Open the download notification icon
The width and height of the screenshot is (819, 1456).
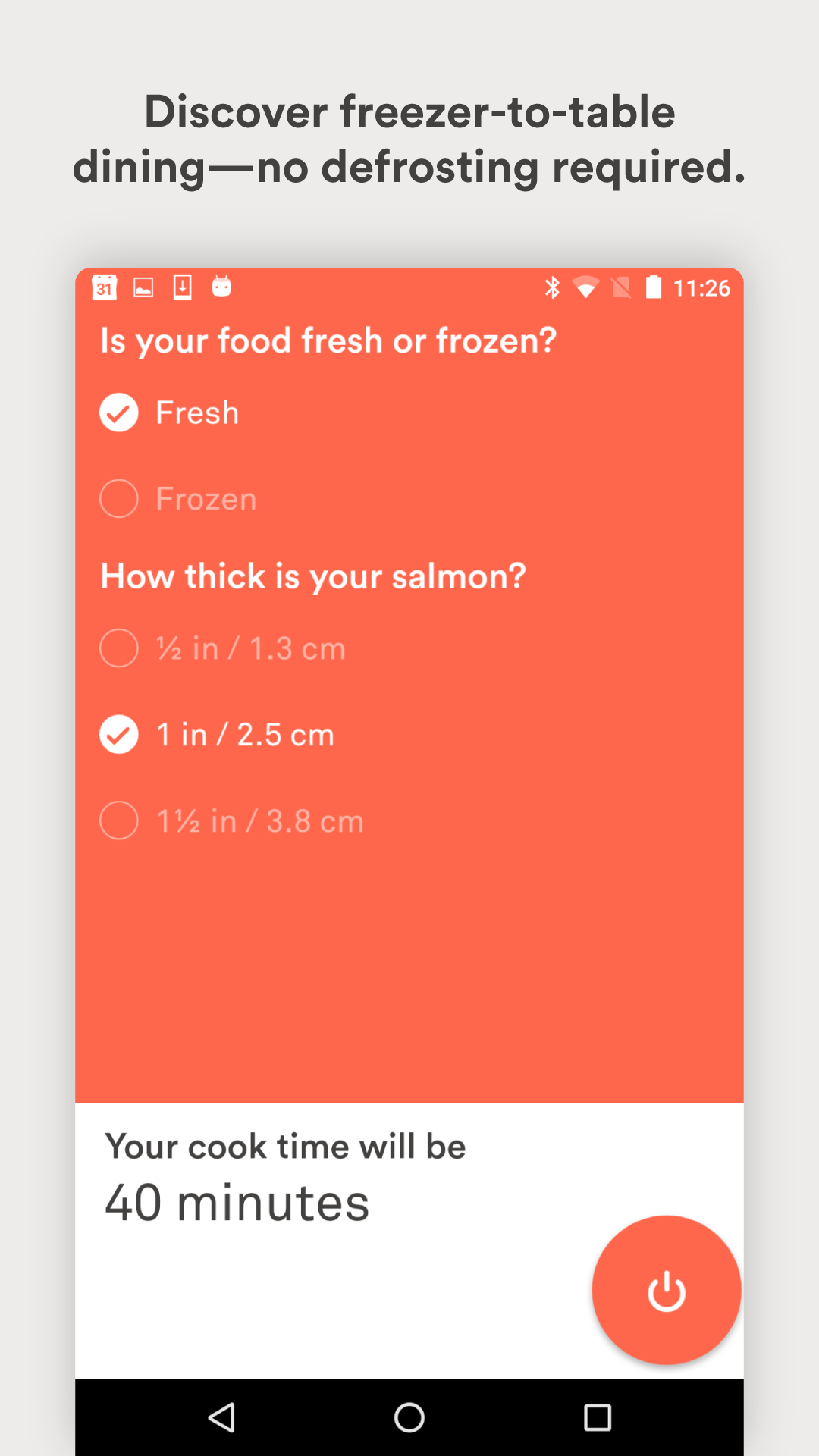pyautogui.click(x=182, y=288)
